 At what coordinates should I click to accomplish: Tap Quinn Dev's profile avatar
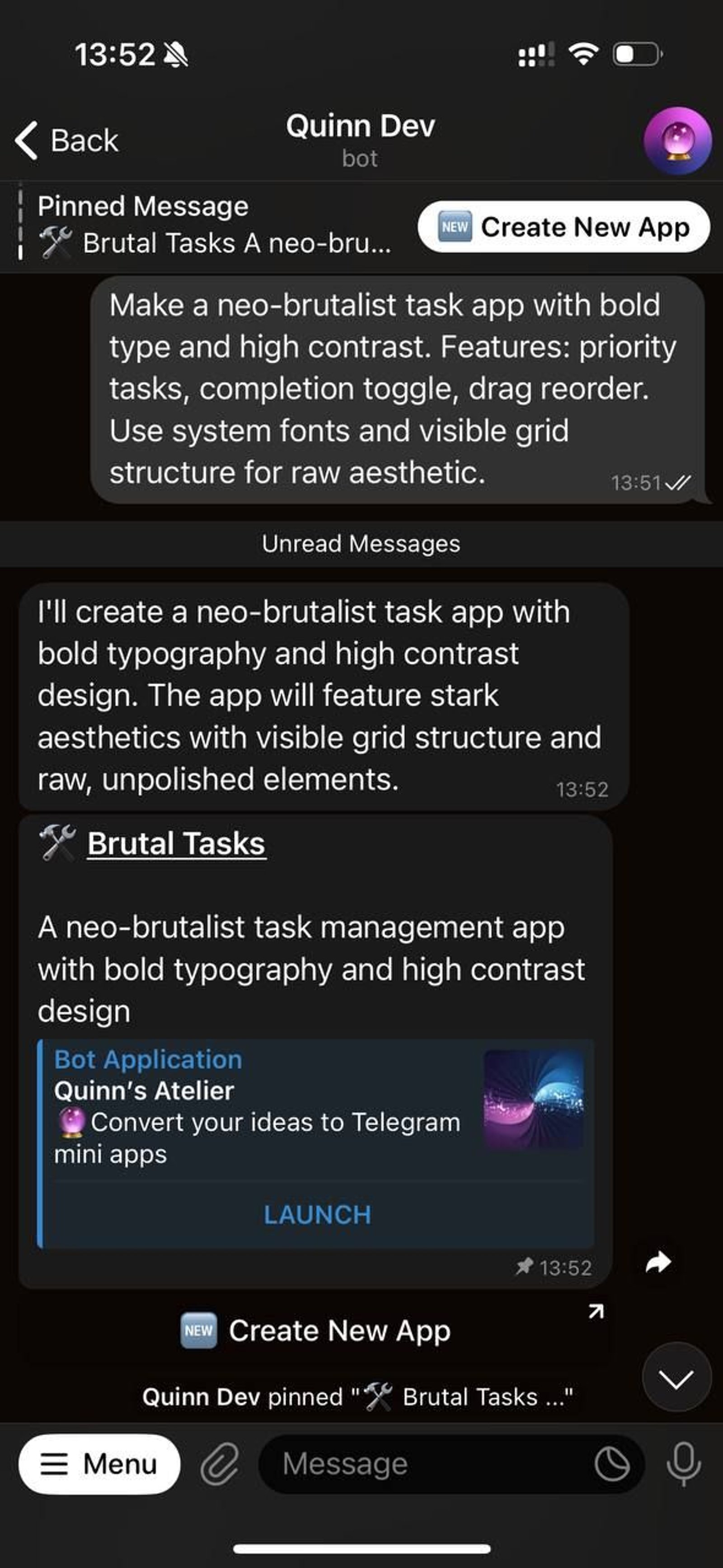[678, 140]
